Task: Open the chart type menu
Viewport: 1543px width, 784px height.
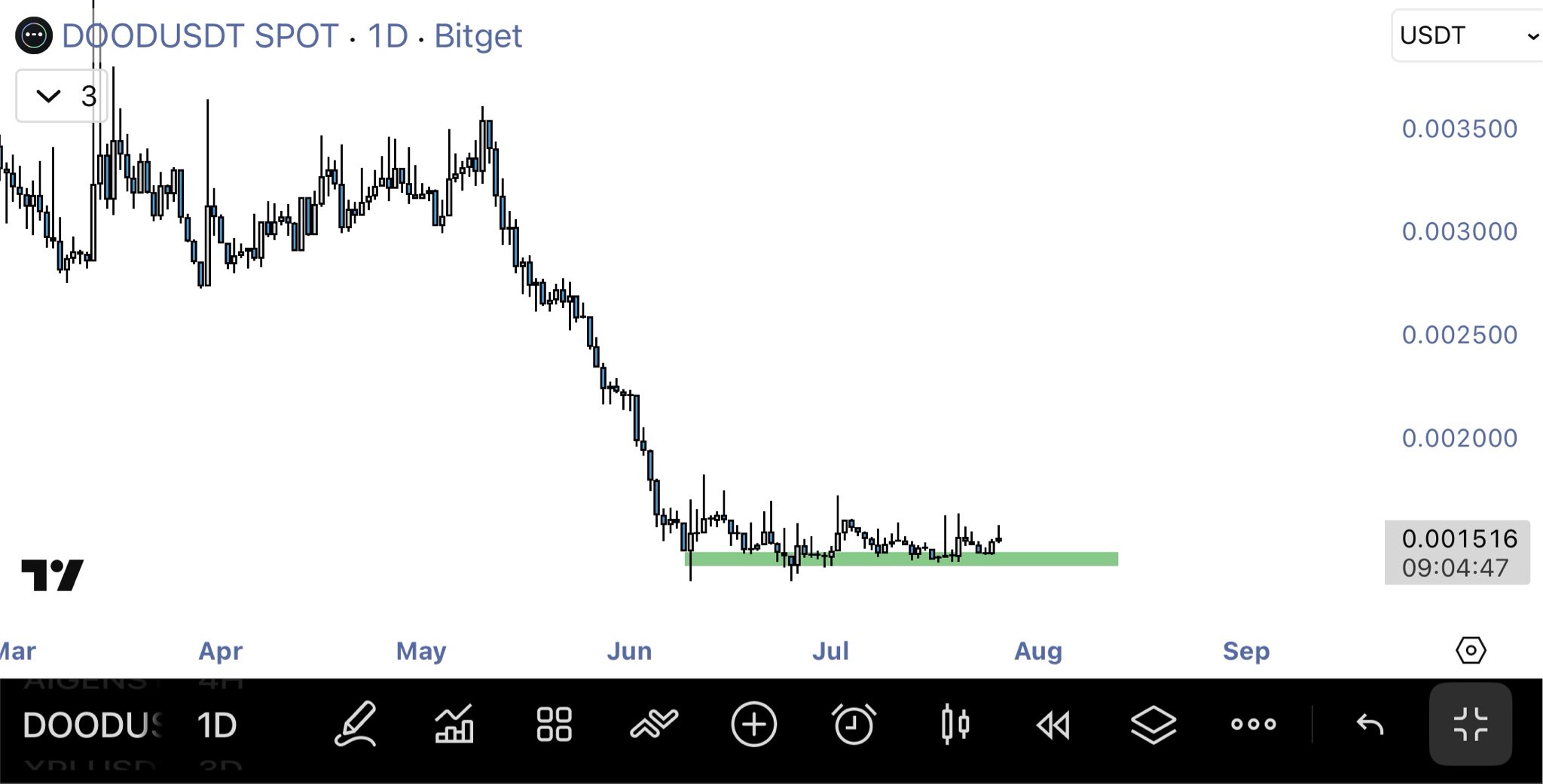Action: [454, 725]
